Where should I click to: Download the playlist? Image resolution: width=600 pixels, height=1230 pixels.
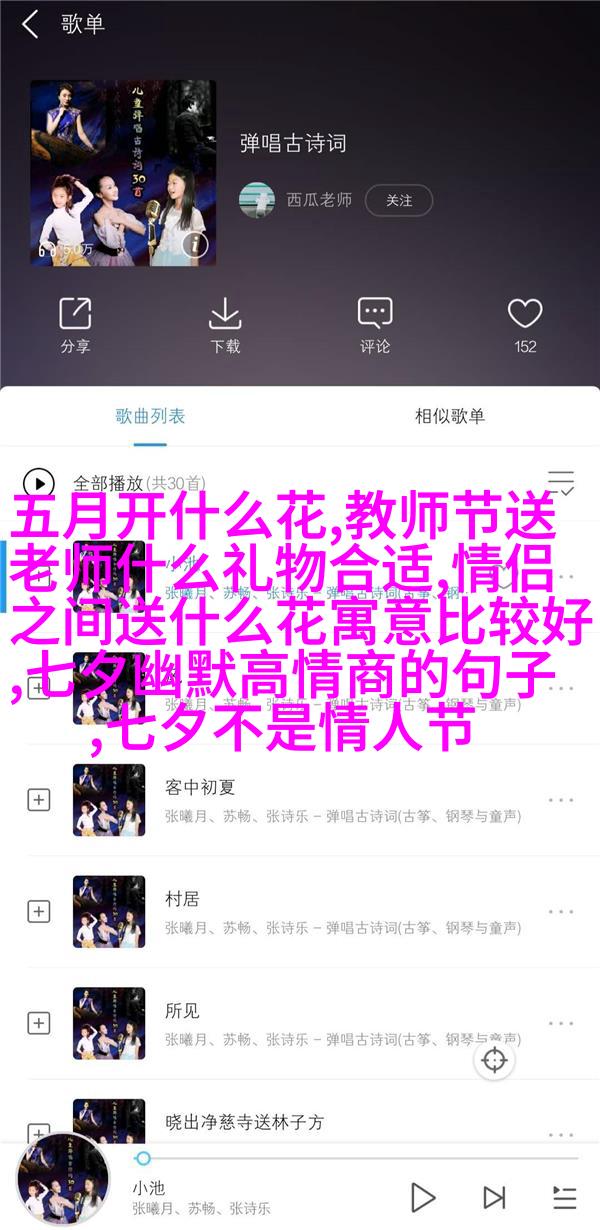[225, 324]
